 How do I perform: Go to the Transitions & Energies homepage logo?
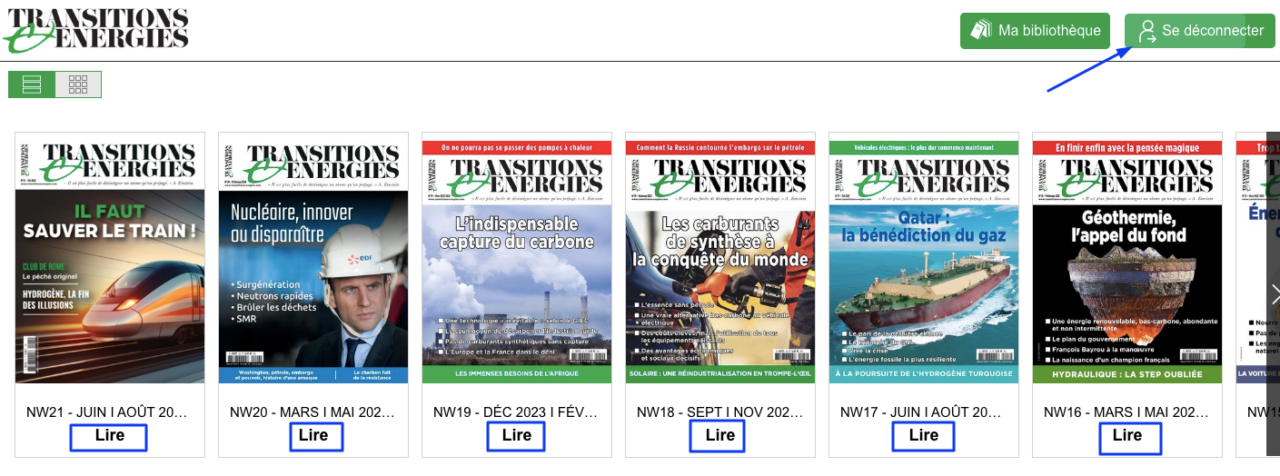(x=96, y=30)
